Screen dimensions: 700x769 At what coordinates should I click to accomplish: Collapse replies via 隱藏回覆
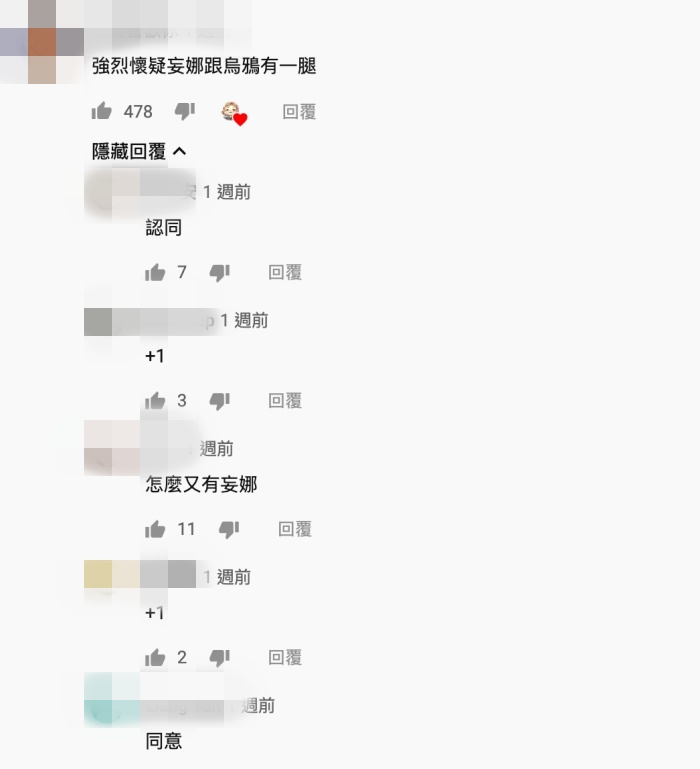point(139,152)
